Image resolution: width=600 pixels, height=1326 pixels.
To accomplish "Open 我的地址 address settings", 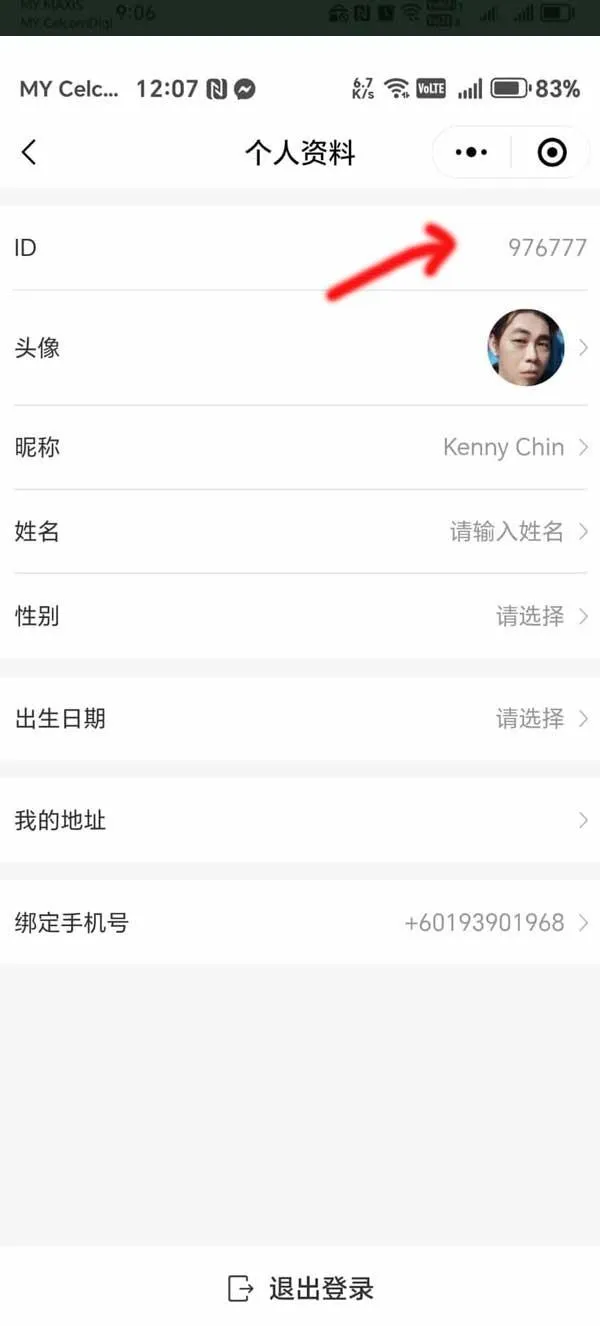I will [300, 820].
